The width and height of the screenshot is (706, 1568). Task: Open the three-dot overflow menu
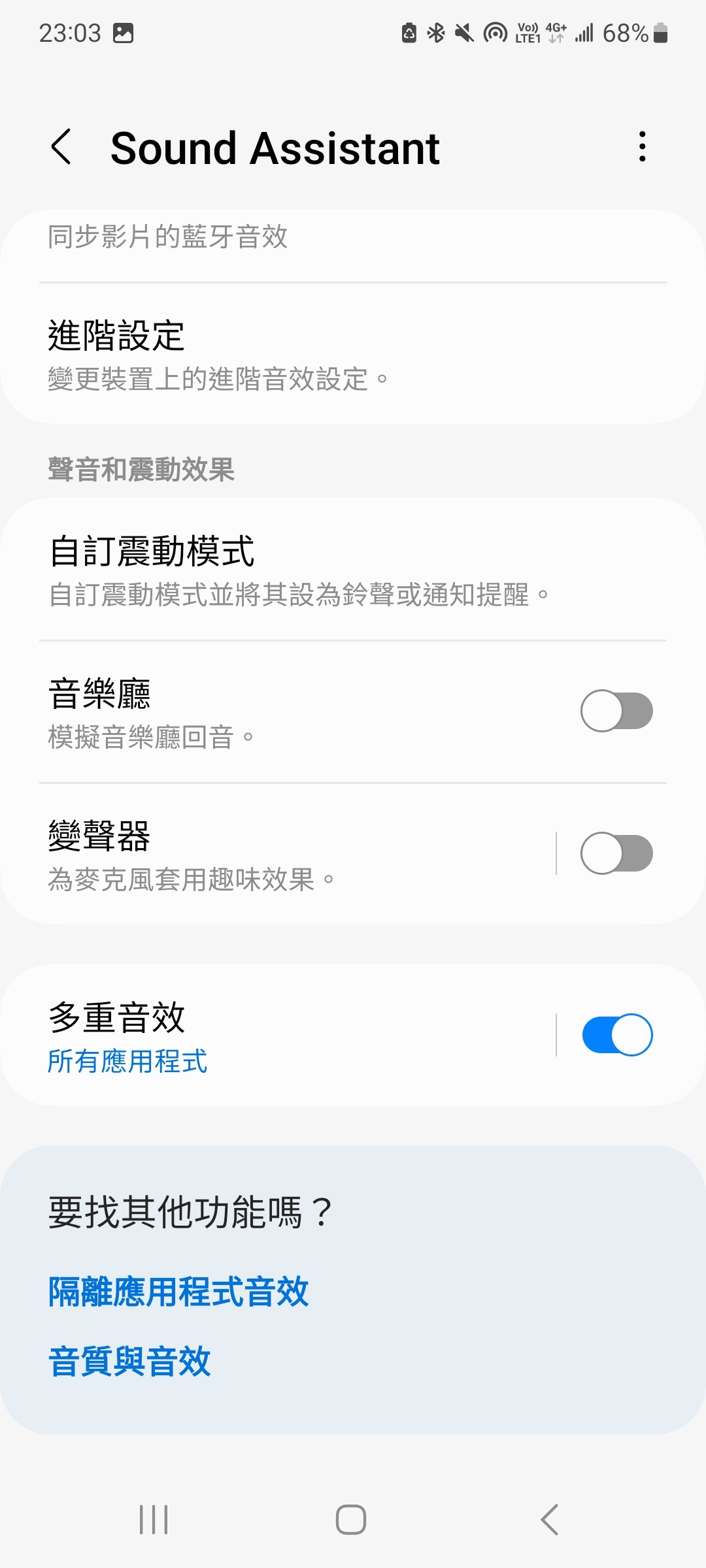pyautogui.click(x=643, y=147)
